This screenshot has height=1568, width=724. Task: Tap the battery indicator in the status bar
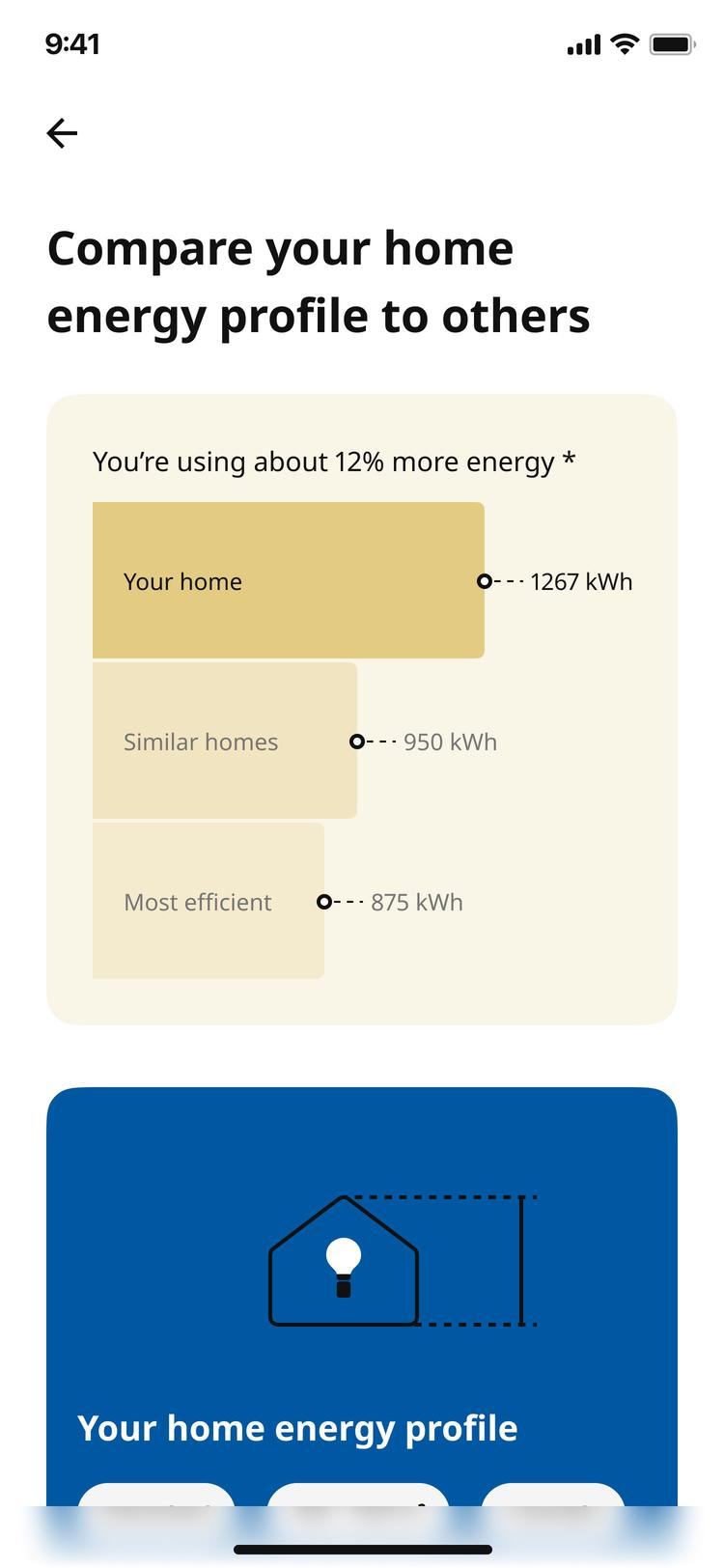672,42
